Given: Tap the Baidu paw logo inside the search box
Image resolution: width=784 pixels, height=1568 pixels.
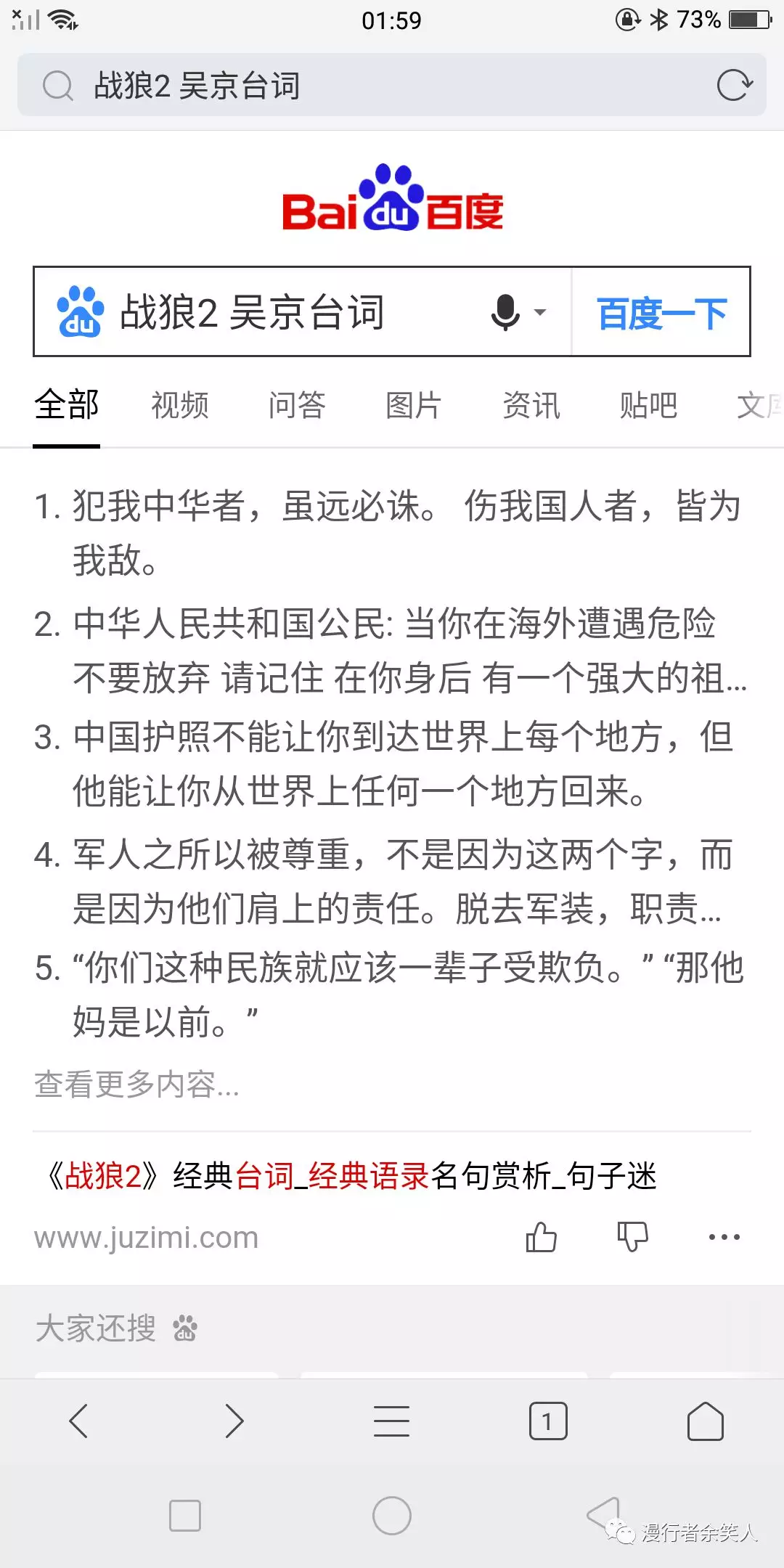Looking at the screenshot, I should (80, 312).
